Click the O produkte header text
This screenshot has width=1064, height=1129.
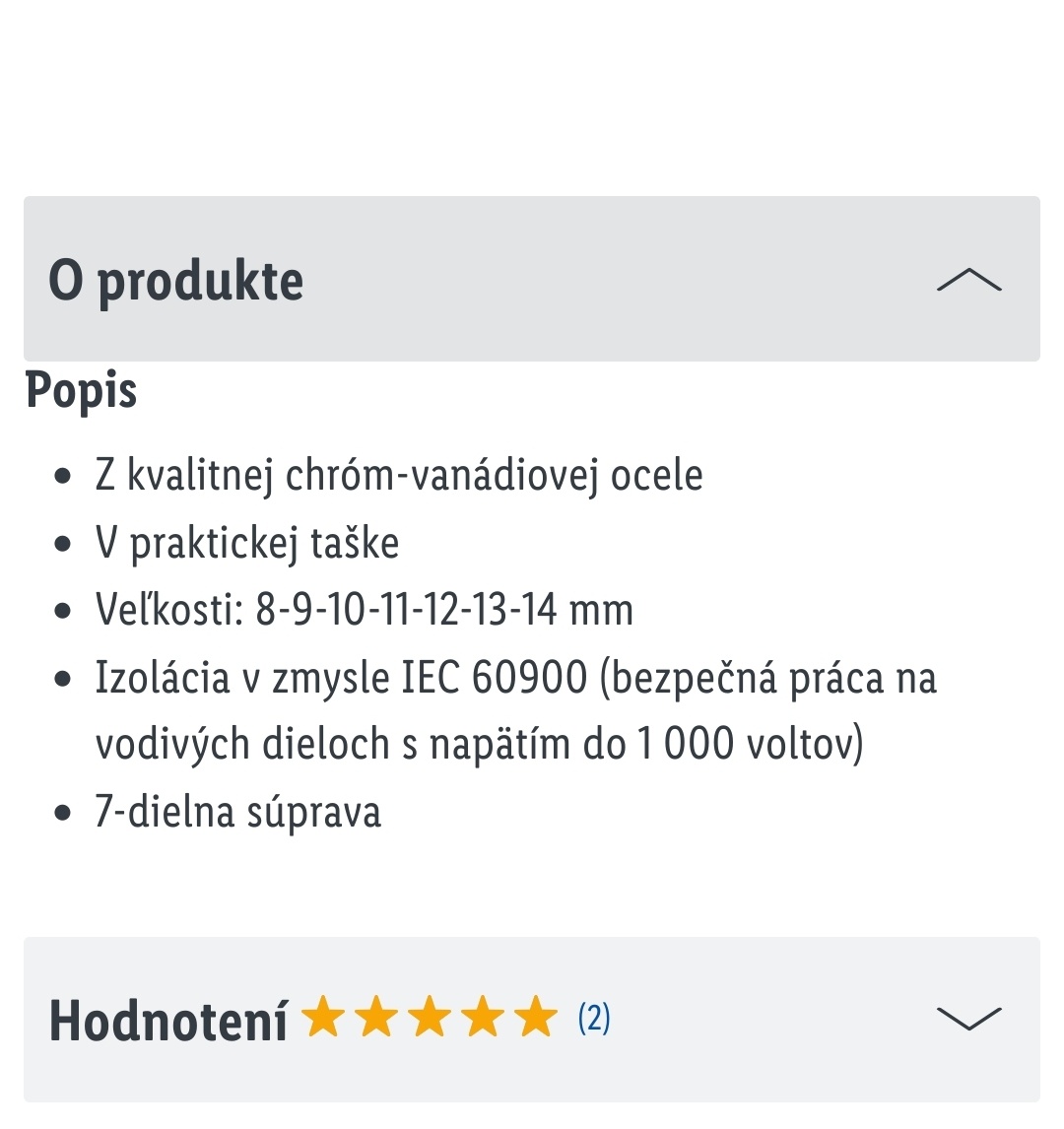pos(177,279)
